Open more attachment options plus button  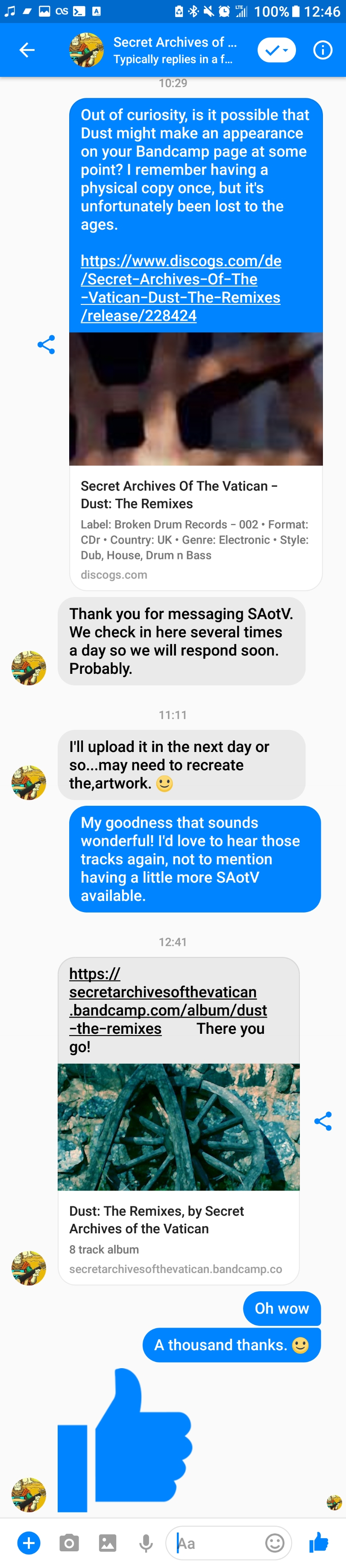[29, 1542]
